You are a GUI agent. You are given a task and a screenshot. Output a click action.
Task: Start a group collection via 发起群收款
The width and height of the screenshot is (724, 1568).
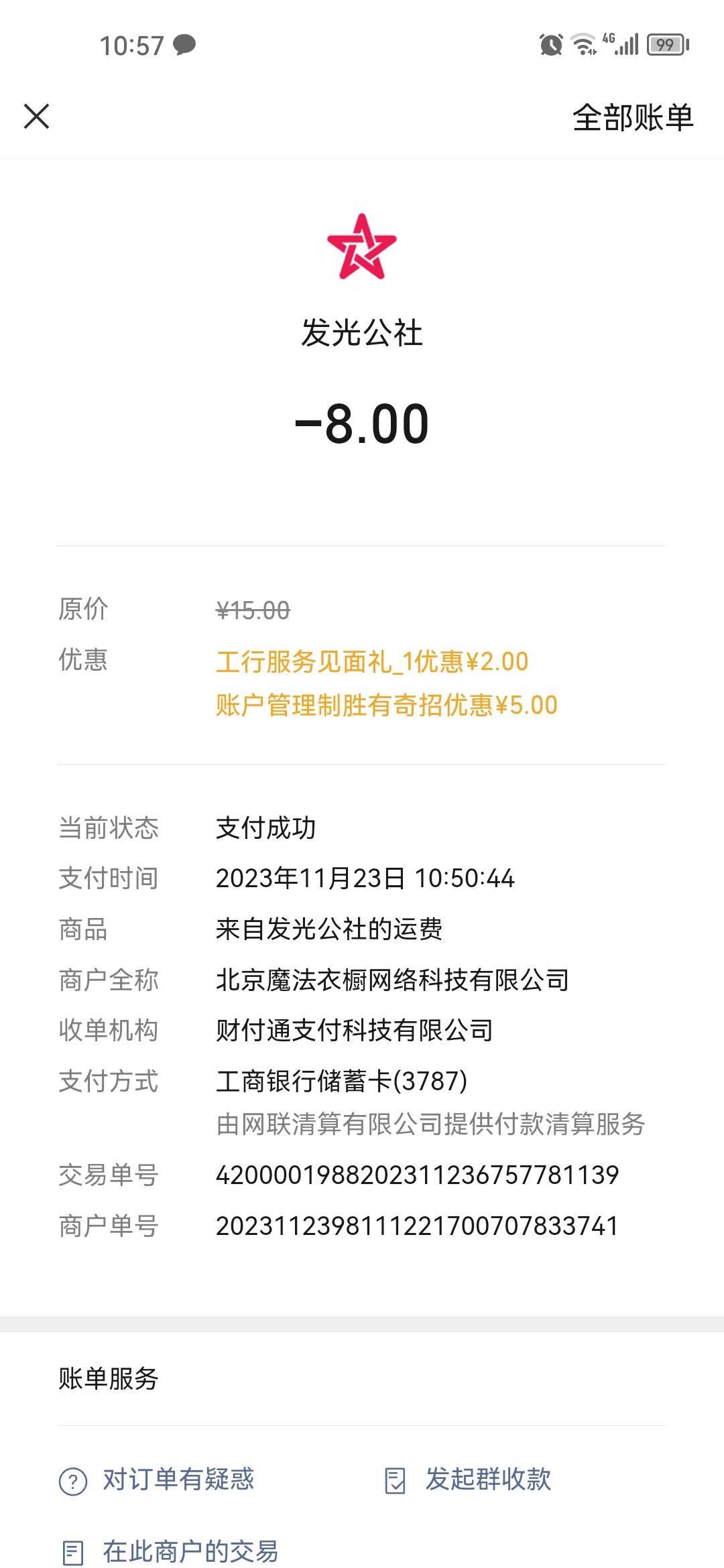point(468,1480)
